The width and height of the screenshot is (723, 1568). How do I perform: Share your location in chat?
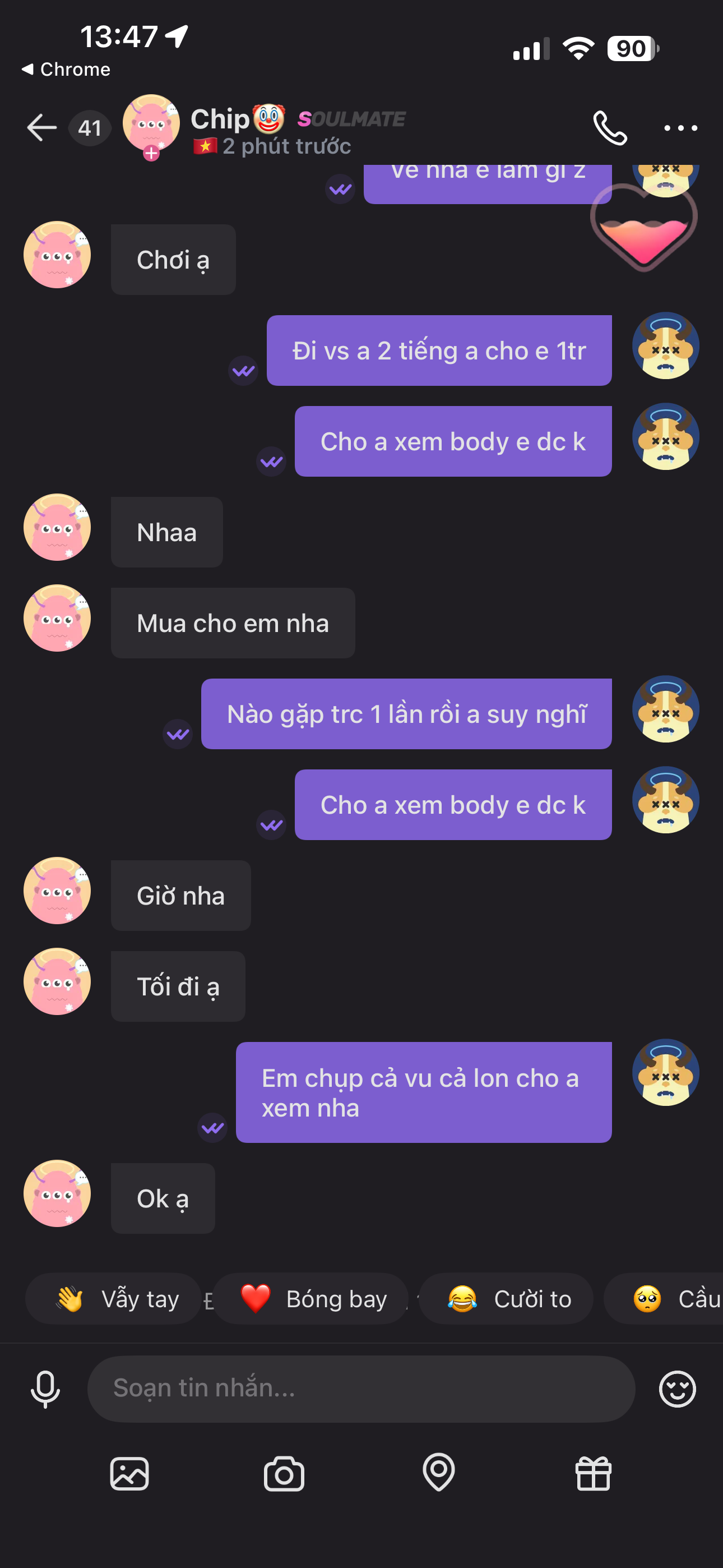tap(438, 1473)
